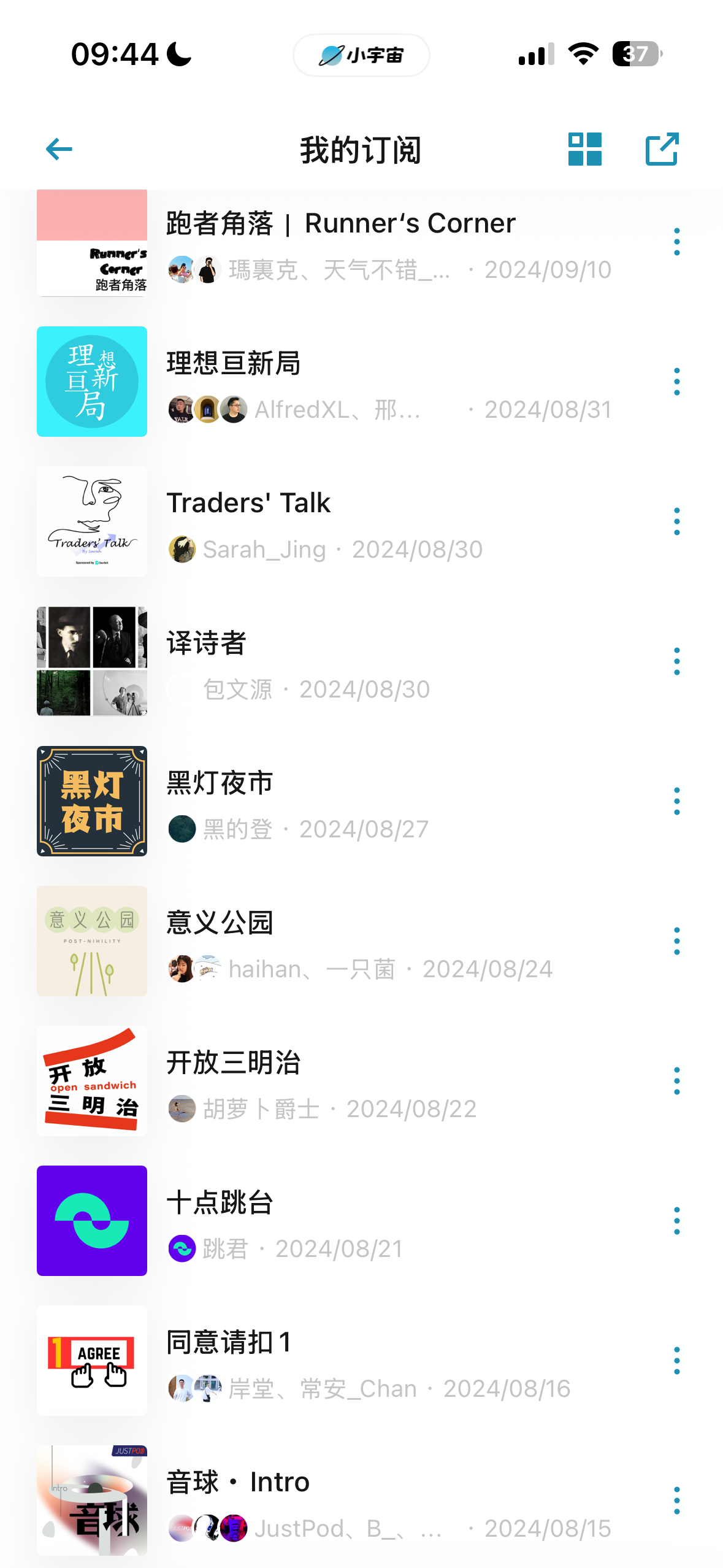Switch subscriptions to grid view

click(584, 149)
